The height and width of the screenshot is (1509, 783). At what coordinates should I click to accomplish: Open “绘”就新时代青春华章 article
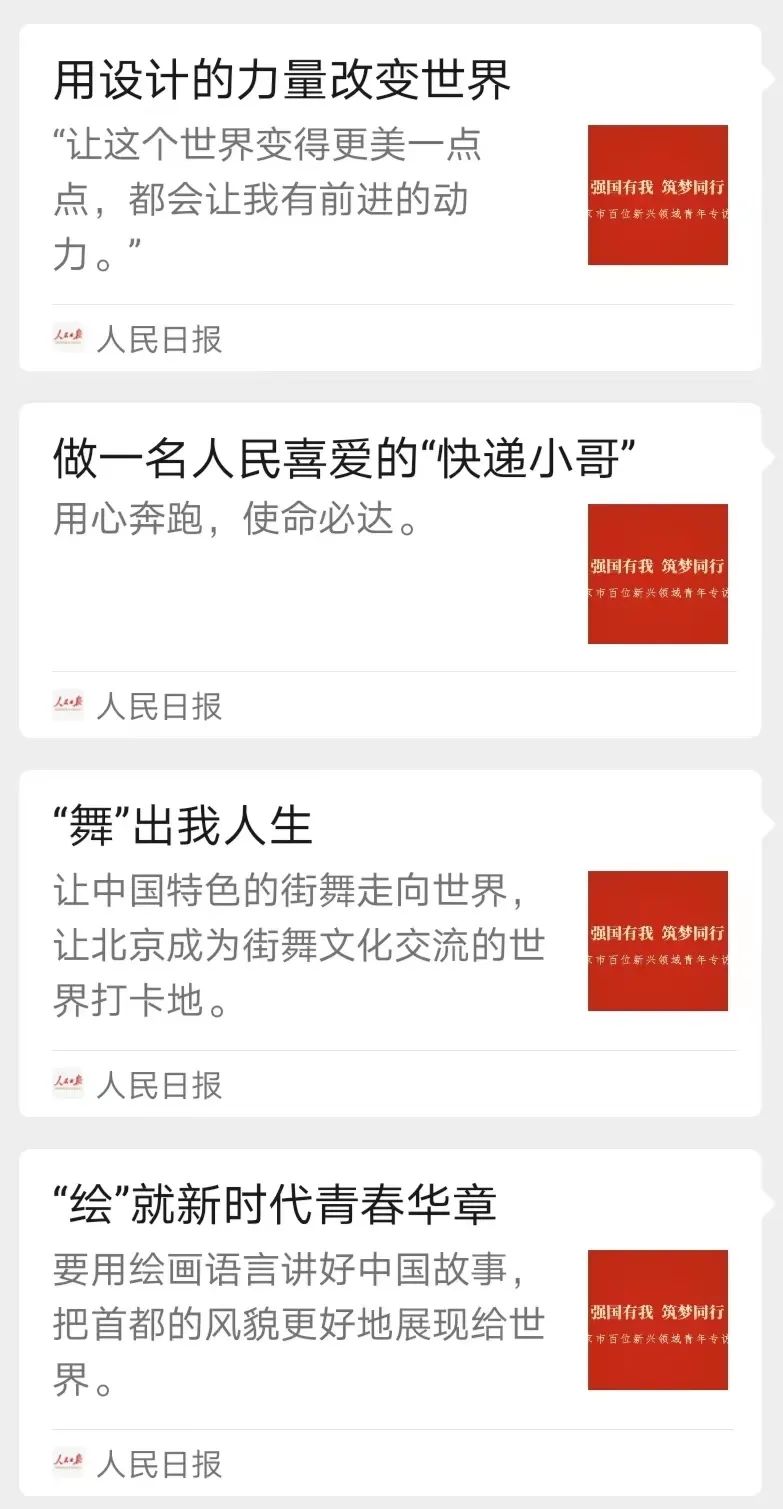[x=275, y=1205]
